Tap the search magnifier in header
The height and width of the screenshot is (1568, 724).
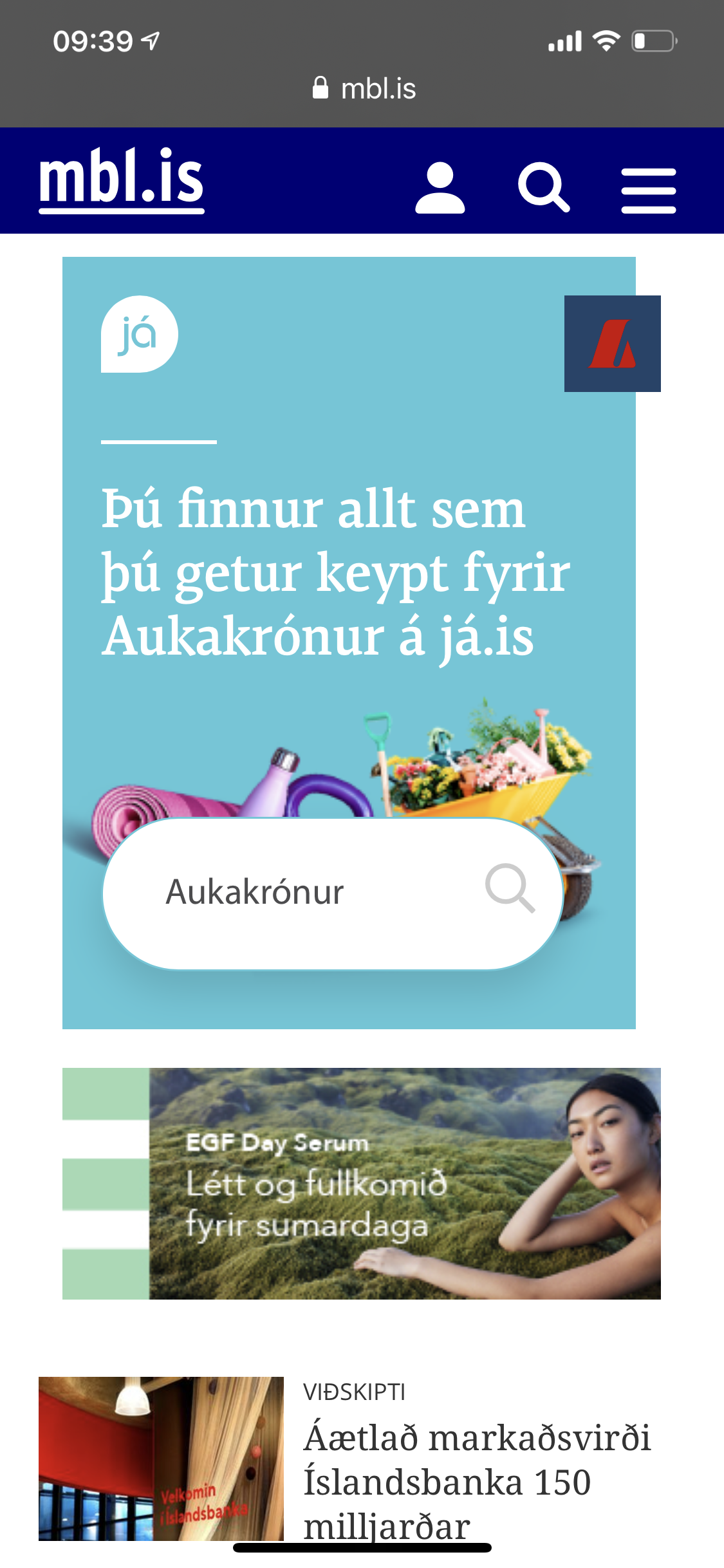point(544,188)
